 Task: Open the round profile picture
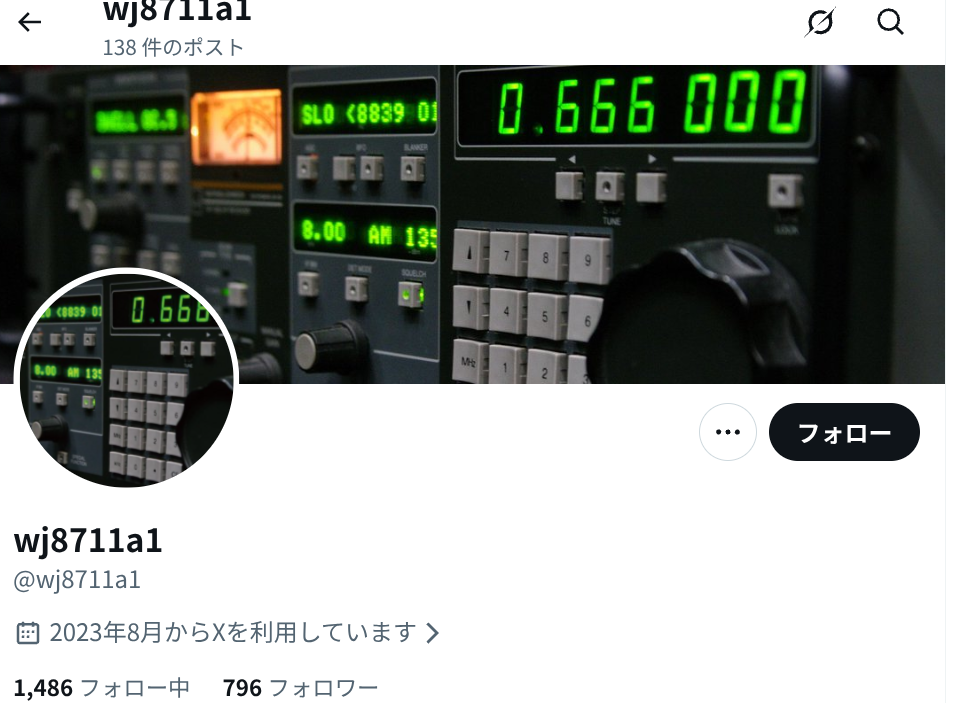coord(127,378)
